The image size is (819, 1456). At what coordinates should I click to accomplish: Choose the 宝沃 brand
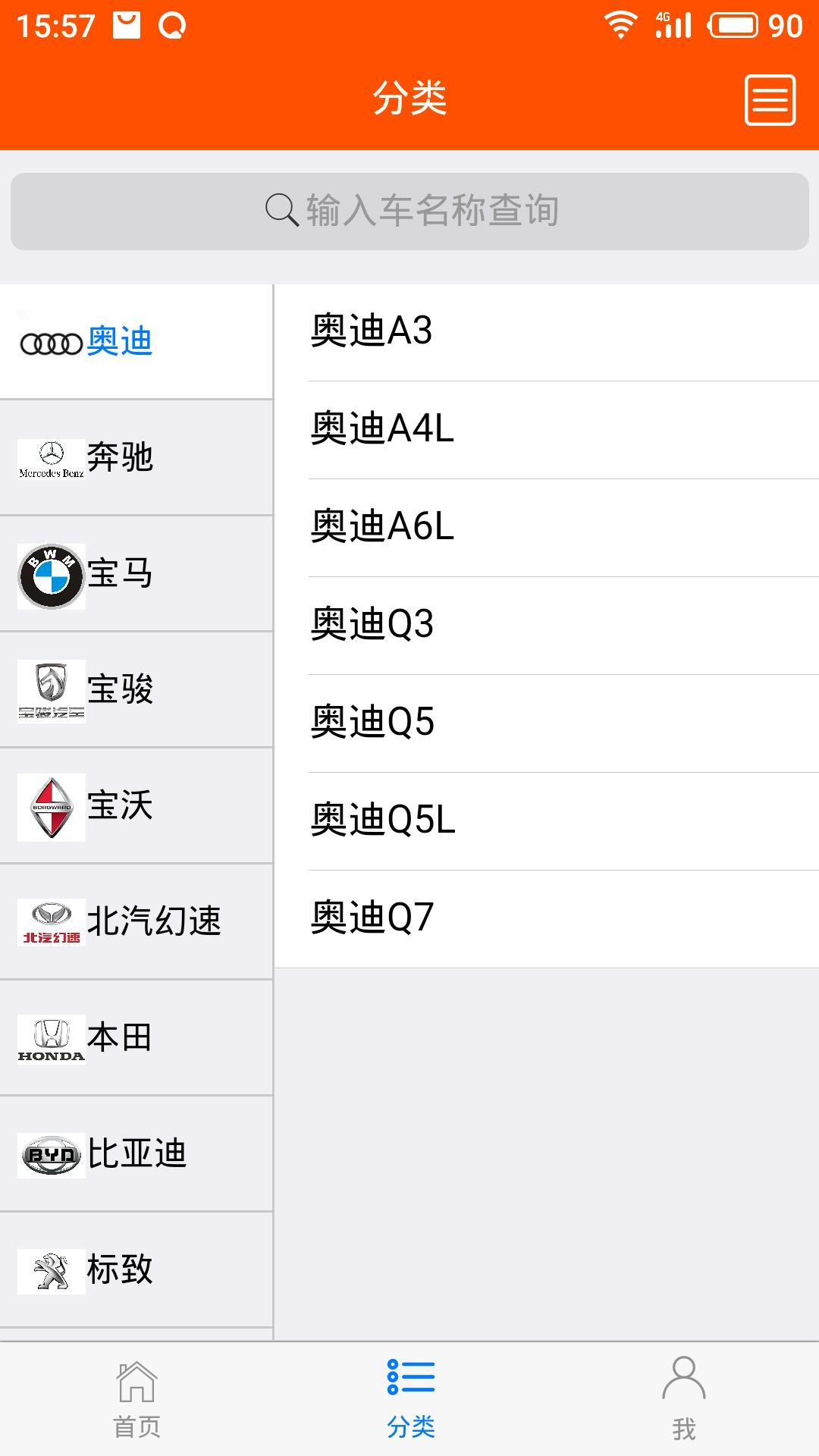136,805
